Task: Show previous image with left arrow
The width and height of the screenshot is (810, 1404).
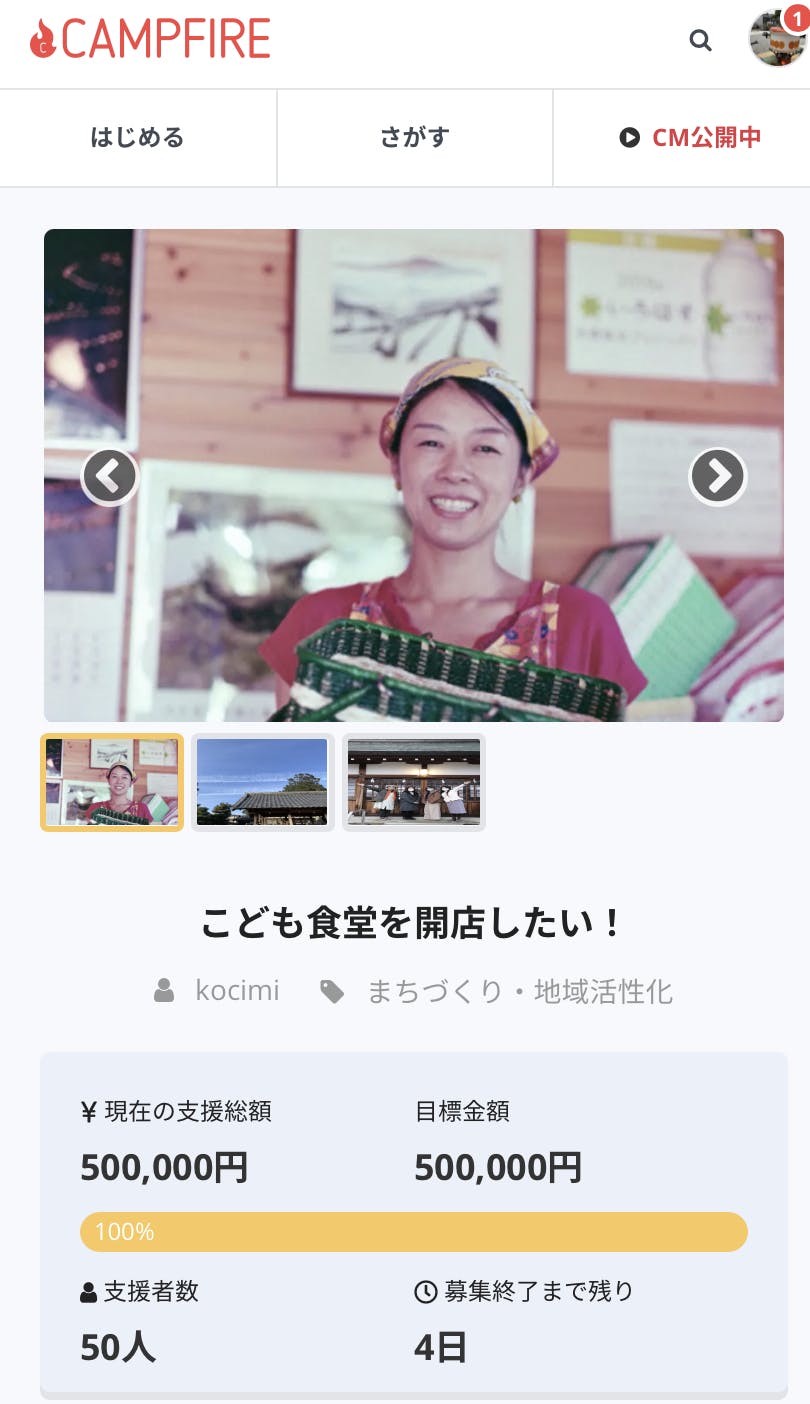Action: pos(109,477)
